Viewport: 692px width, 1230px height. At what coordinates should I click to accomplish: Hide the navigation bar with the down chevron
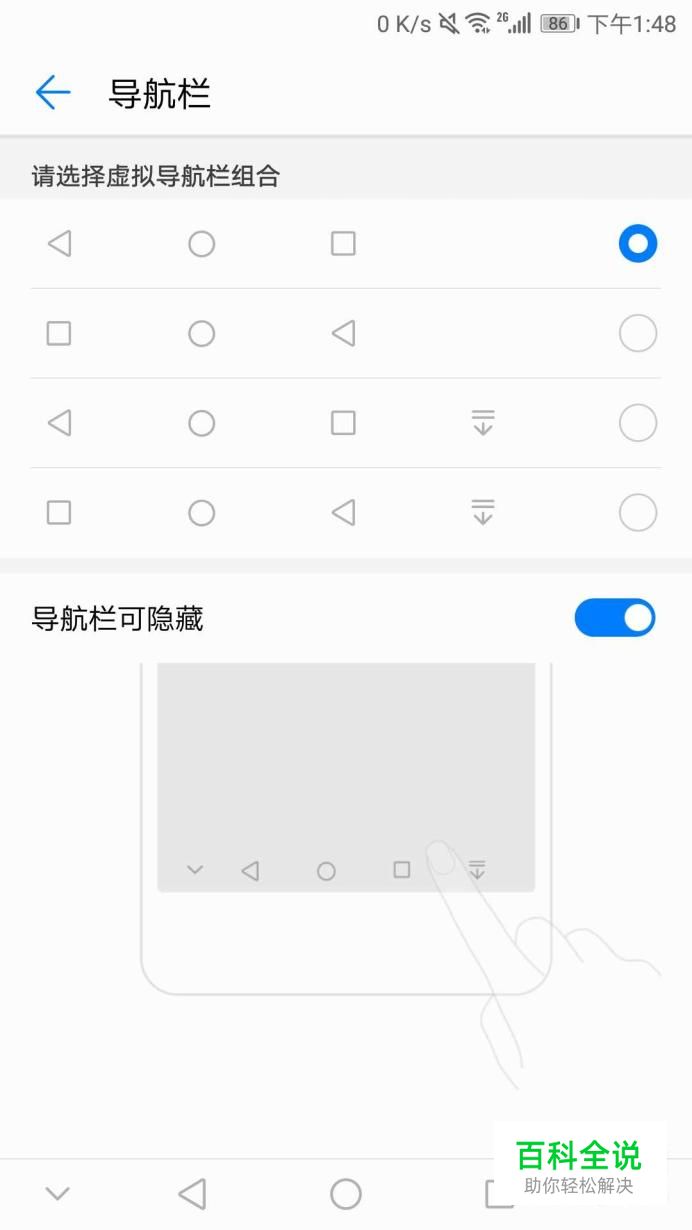click(58, 1193)
